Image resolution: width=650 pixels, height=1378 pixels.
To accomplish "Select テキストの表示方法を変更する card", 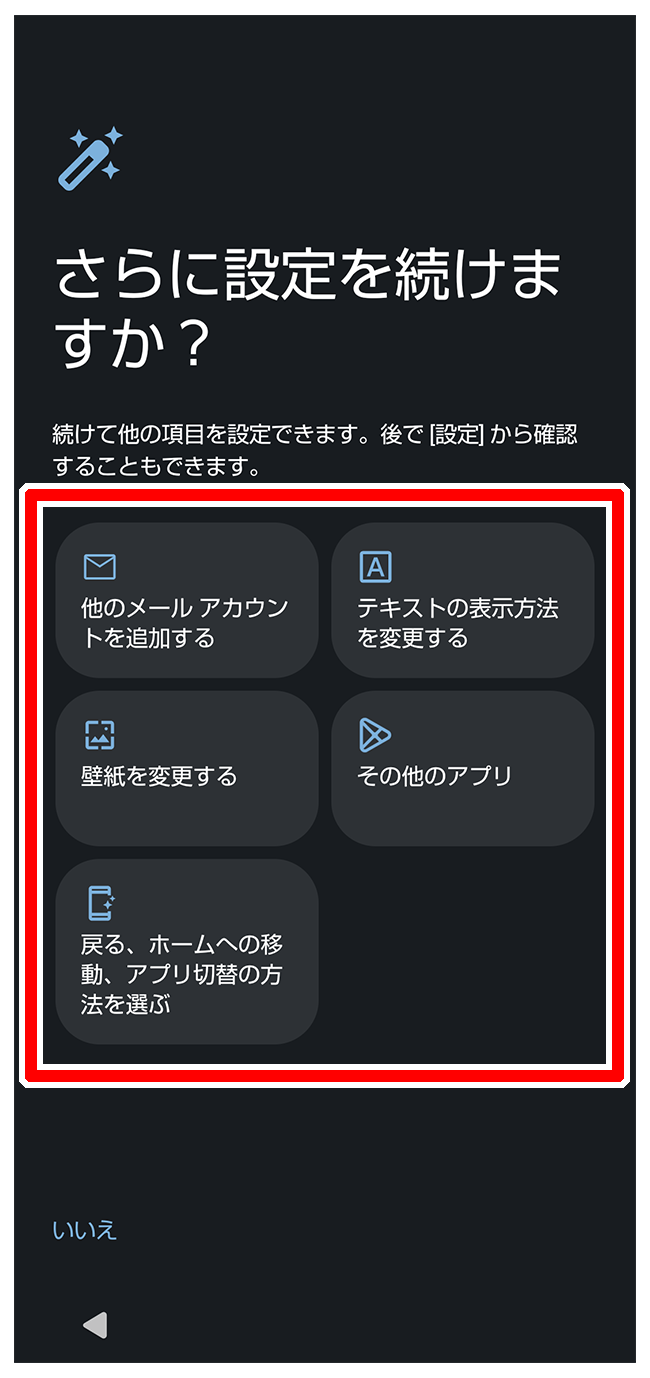I will pos(462,600).
